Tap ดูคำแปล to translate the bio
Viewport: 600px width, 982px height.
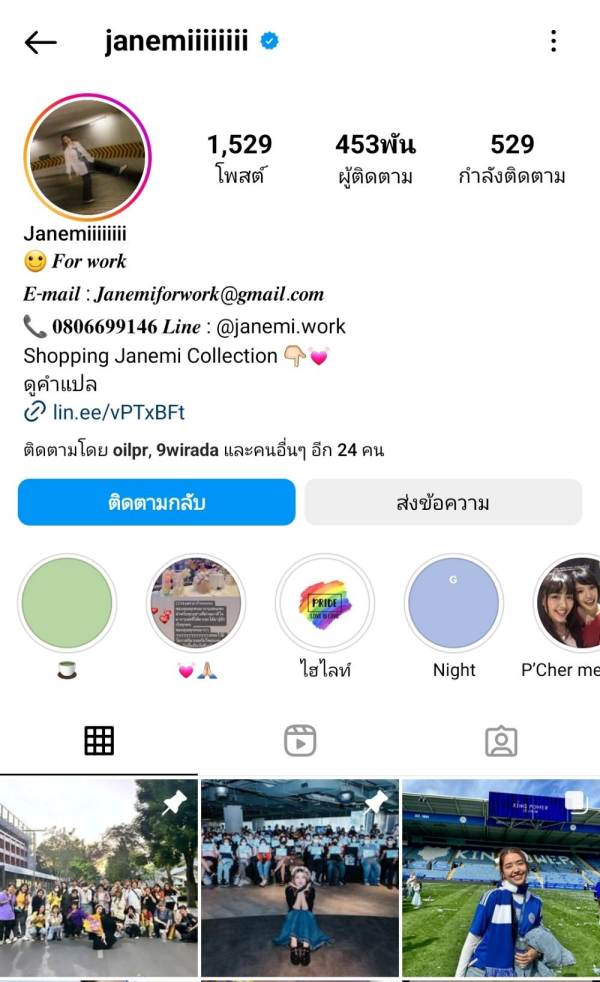60,384
